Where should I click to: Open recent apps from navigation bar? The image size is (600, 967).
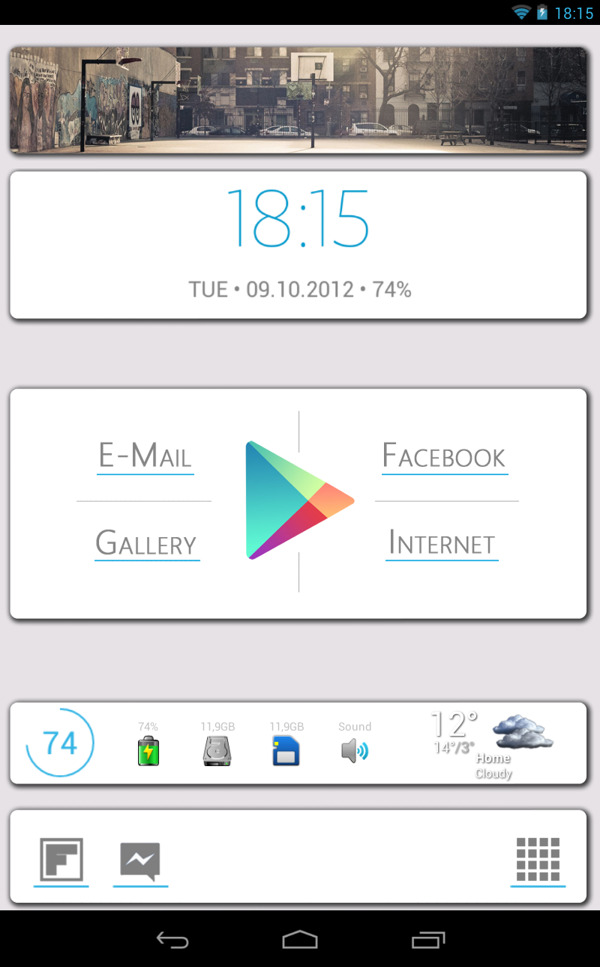(x=428, y=939)
